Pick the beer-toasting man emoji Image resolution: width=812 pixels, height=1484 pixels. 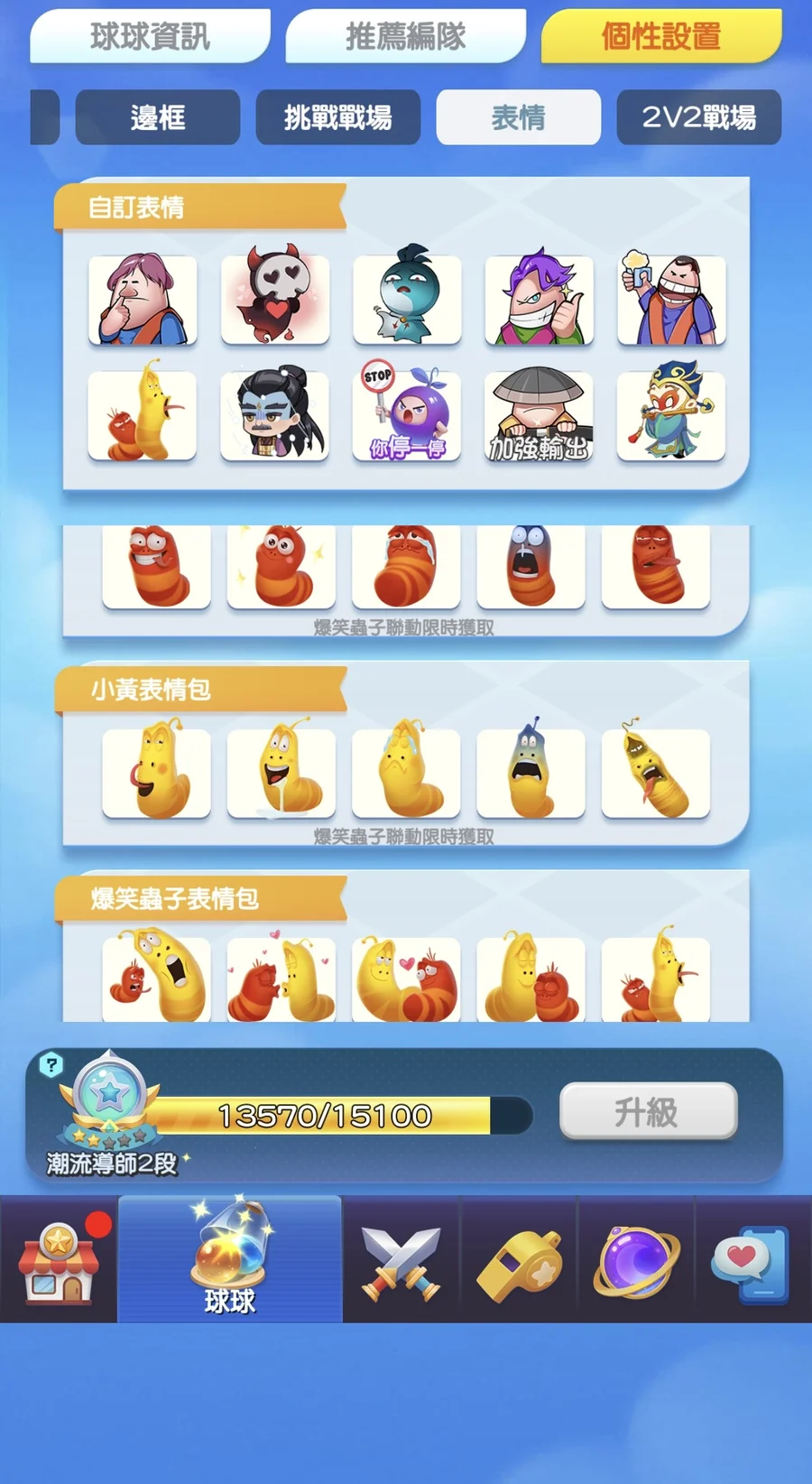click(x=671, y=299)
